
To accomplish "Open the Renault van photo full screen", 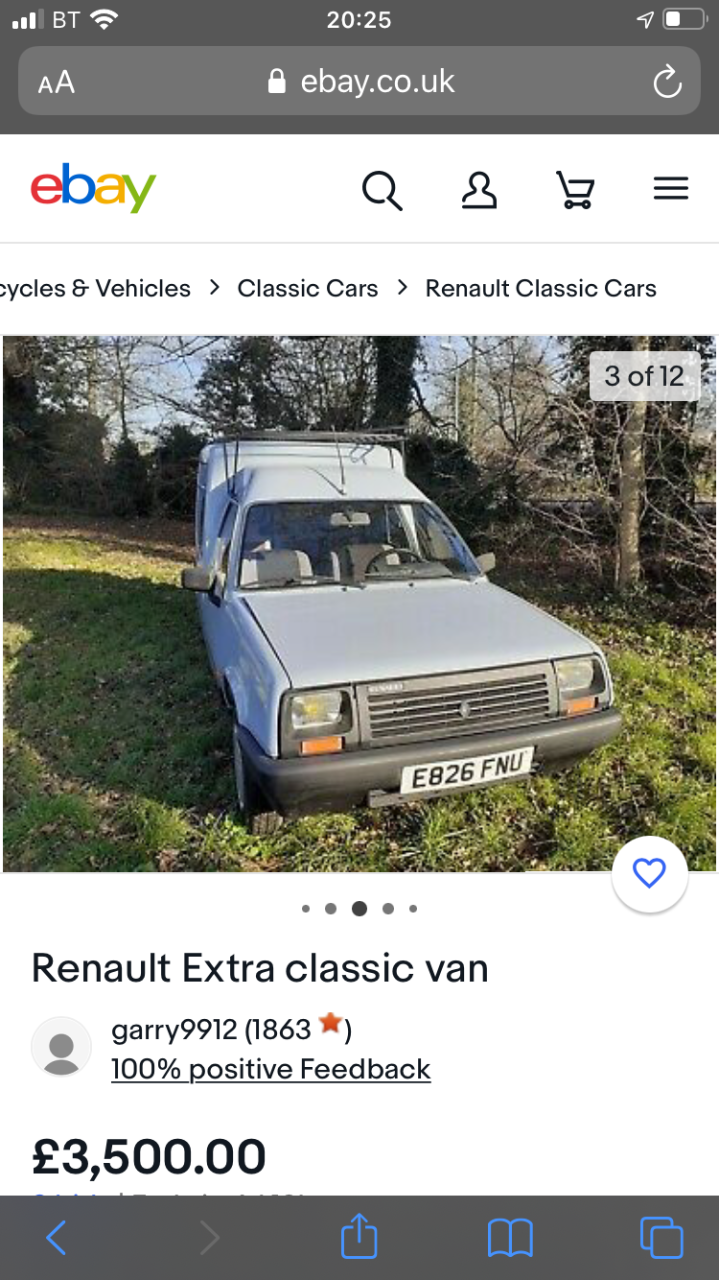I will (x=359, y=603).
